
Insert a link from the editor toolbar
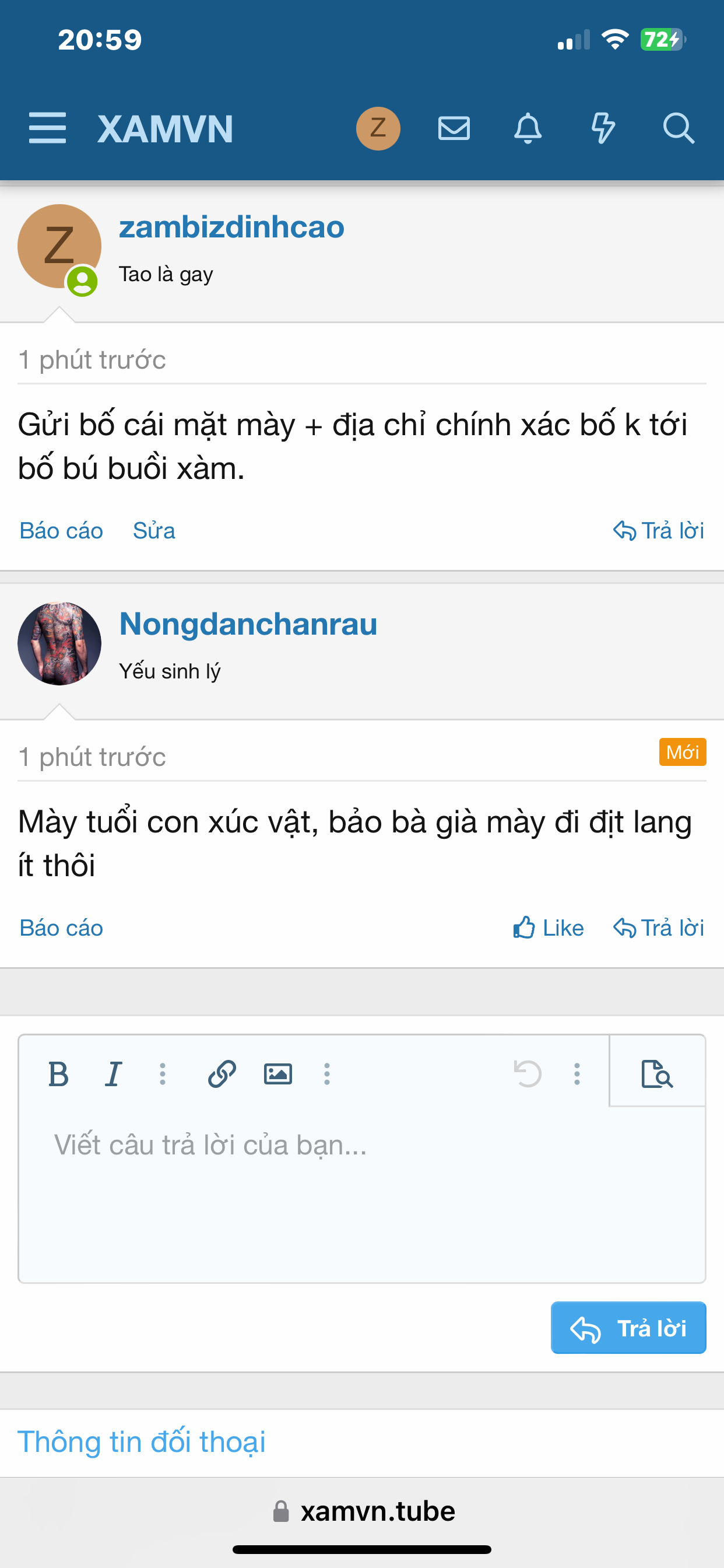[222, 1074]
